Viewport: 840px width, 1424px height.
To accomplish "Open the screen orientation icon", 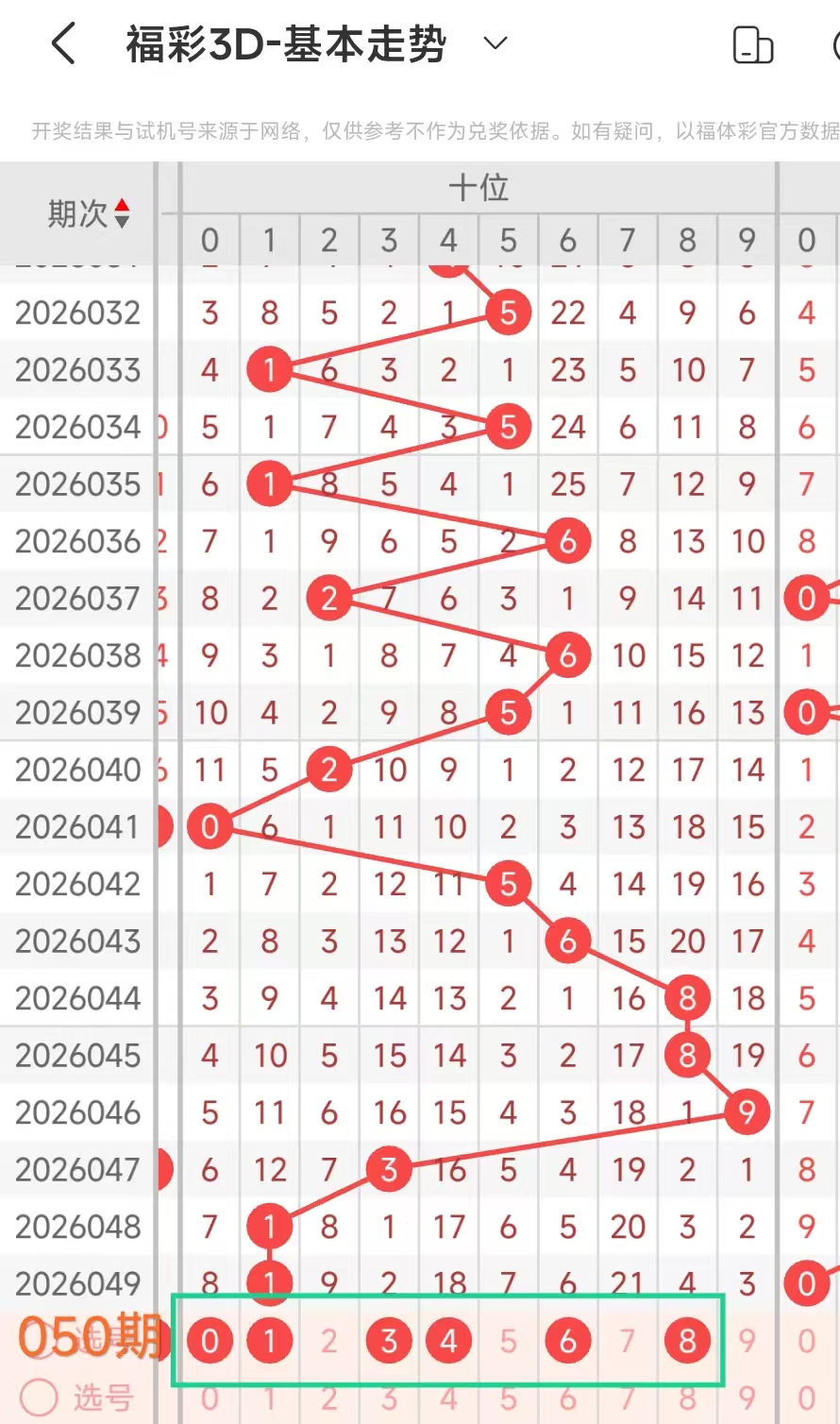I will [752, 45].
